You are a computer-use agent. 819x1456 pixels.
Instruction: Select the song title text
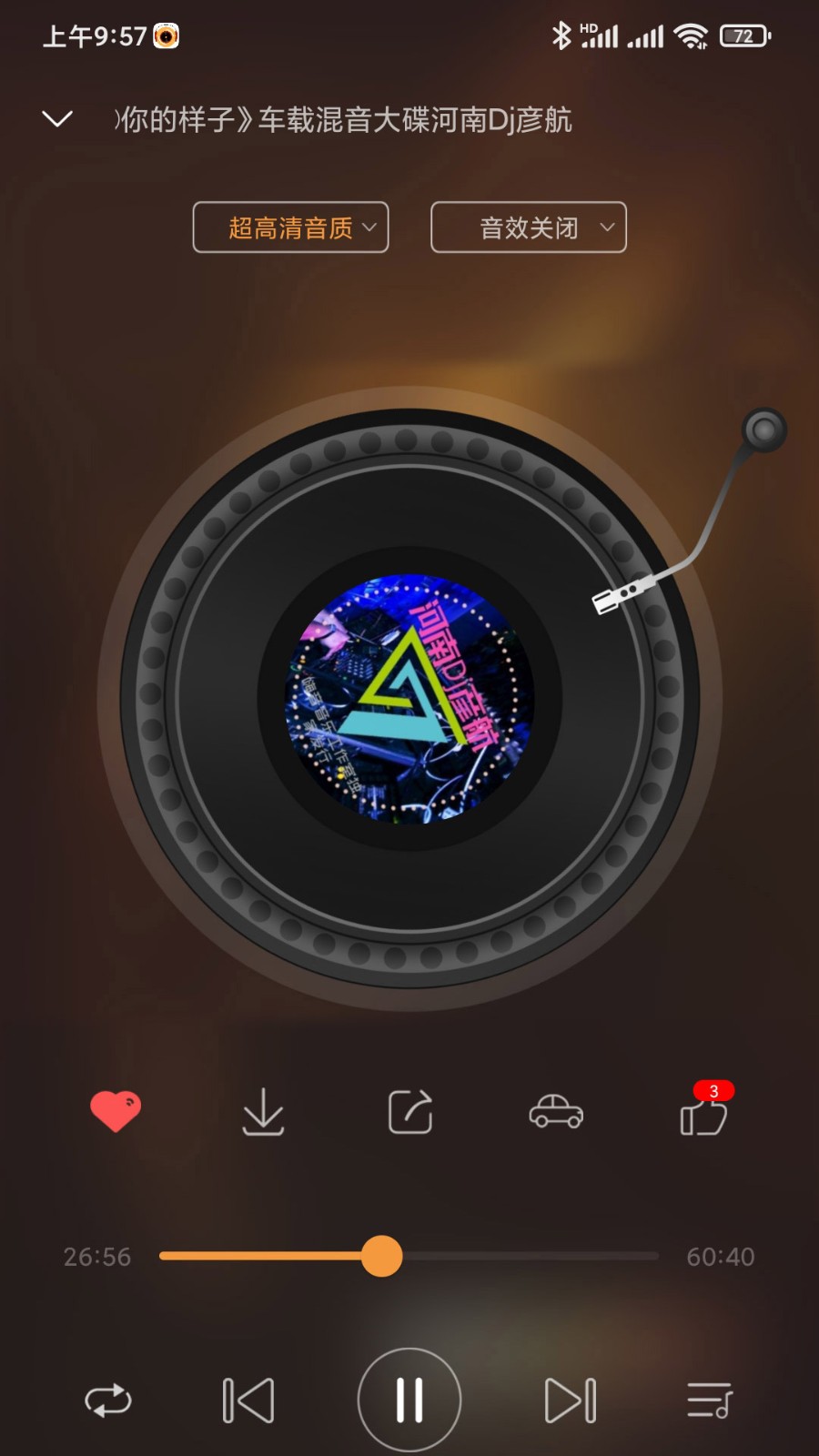(x=346, y=119)
